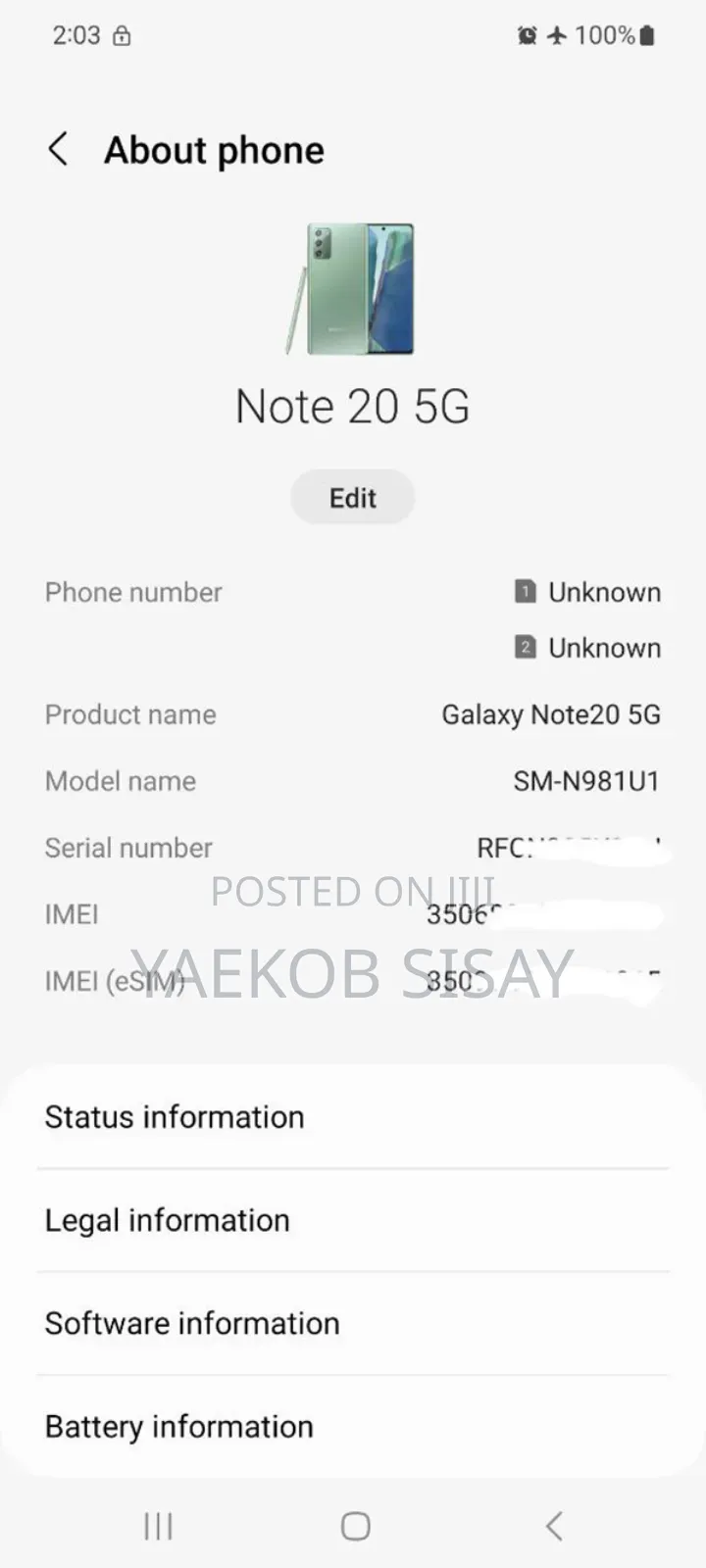Tap the Home button in navigation bar
The image size is (706, 1568).
353,1525
